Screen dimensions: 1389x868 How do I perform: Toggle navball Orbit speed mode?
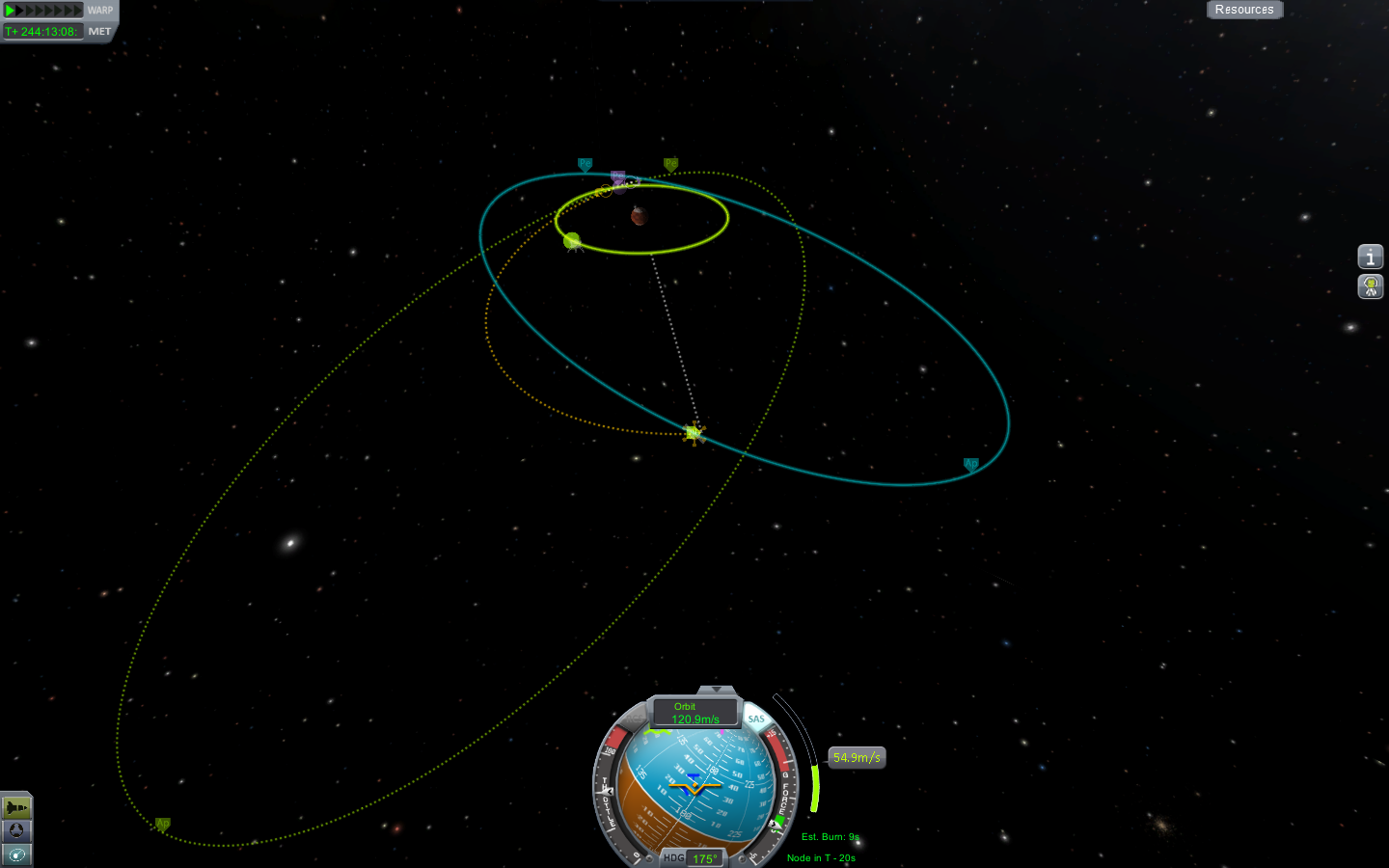click(x=694, y=713)
